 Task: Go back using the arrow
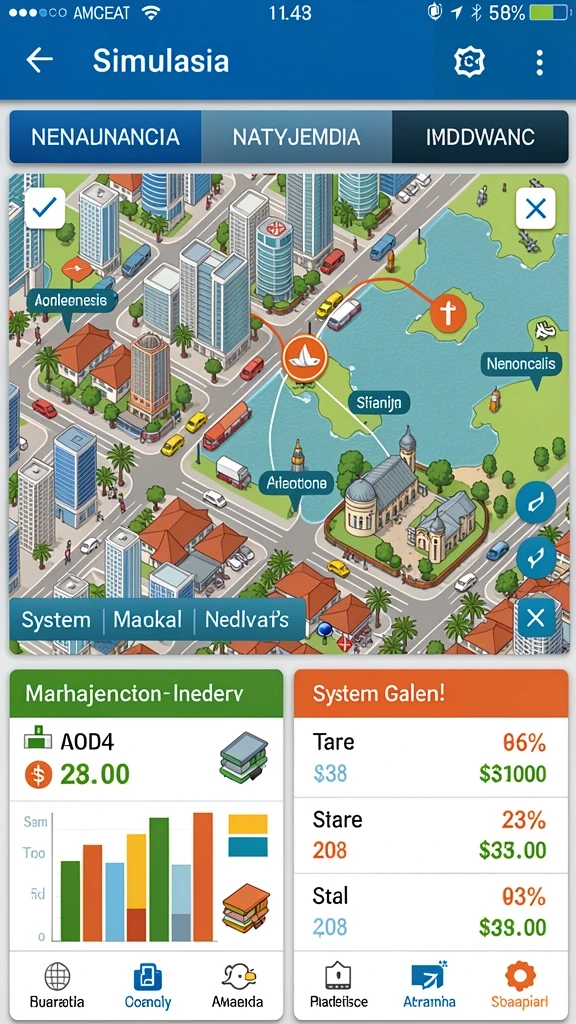click(x=39, y=61)
